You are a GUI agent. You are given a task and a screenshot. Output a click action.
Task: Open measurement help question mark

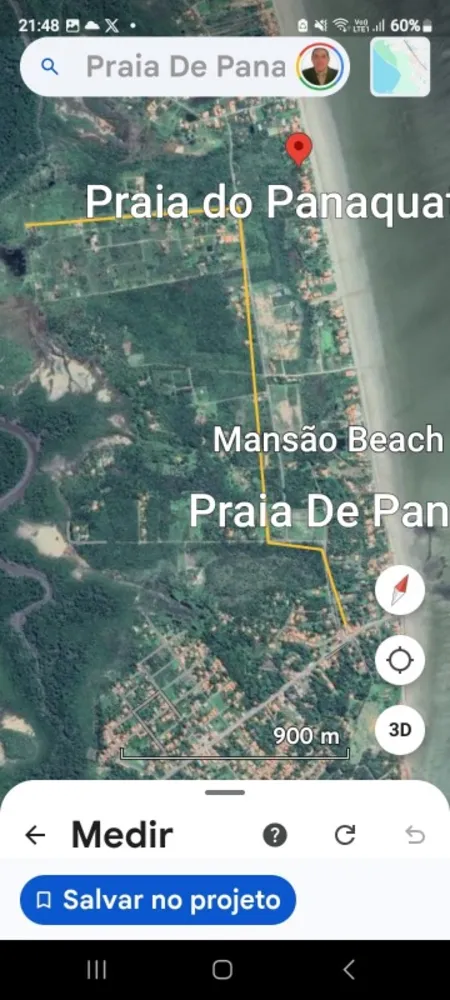[x=275, y=835]
